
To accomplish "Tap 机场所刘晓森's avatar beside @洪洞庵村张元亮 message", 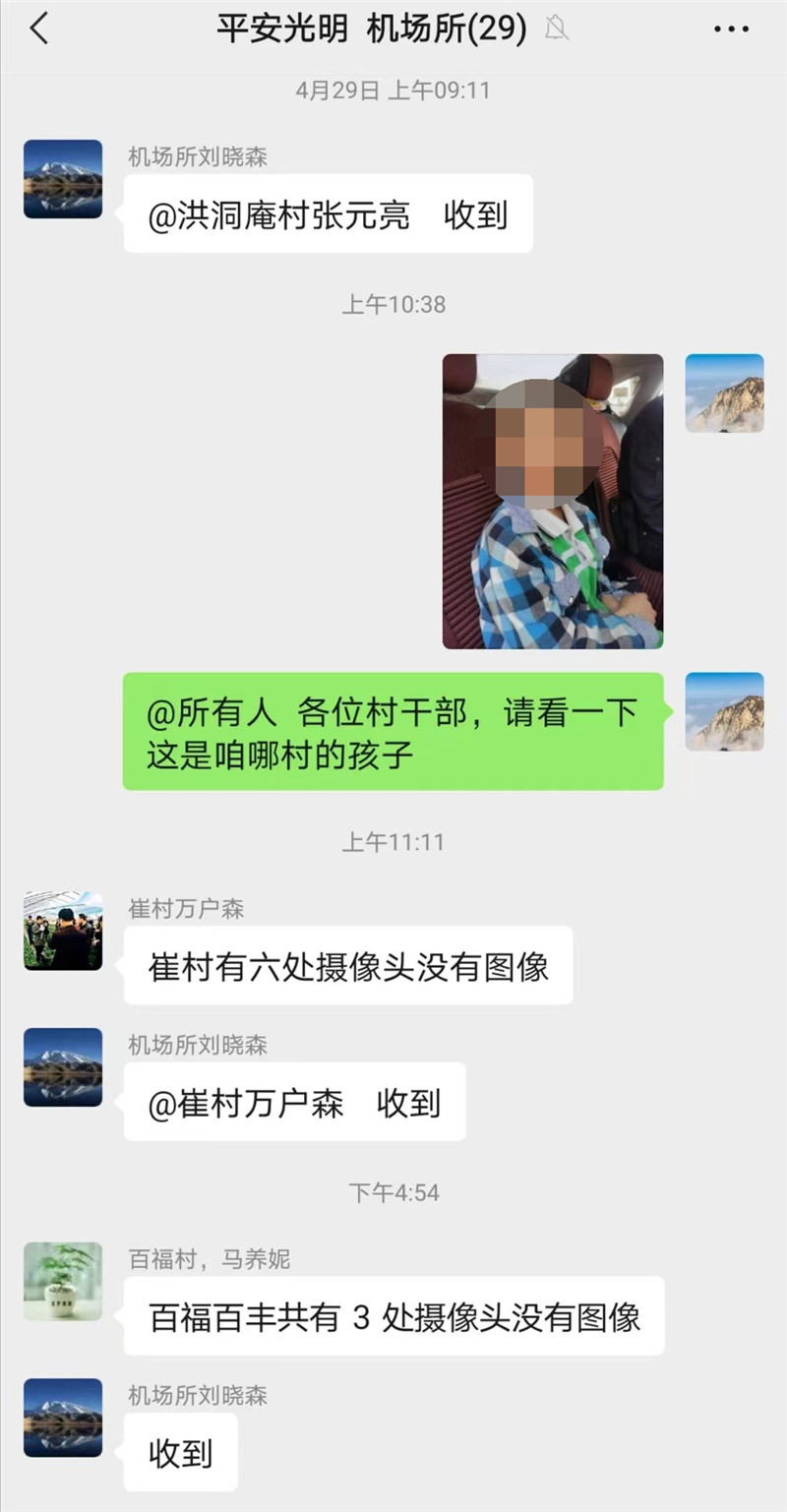I will (x=63, y=179).
